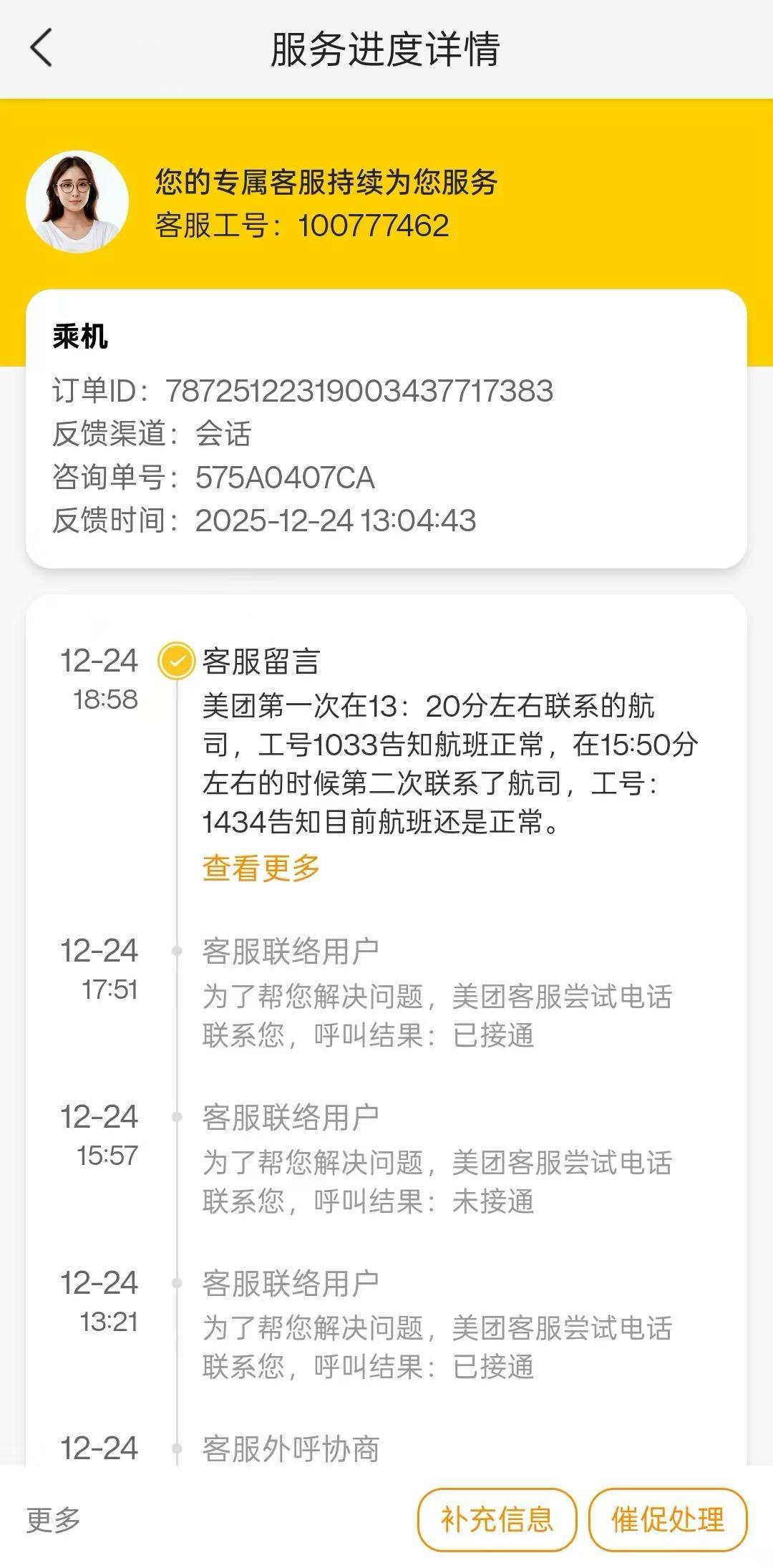Tap the orange checkmark on 客服留言 entry

[x=175, y=663]
